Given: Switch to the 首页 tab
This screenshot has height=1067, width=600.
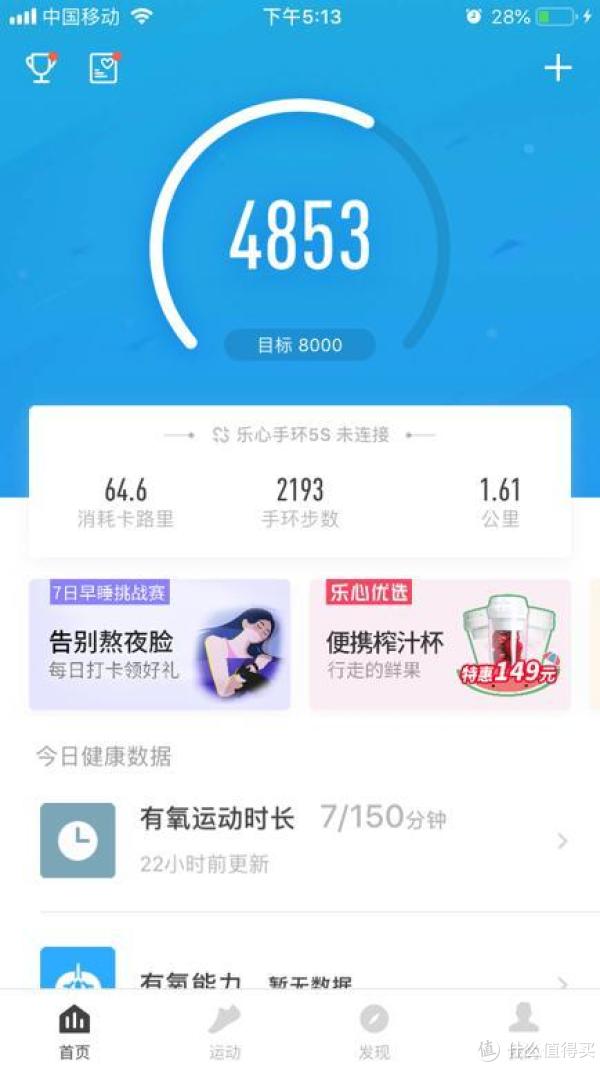Looking at the screenshot, I should (x=75, y=1030).
